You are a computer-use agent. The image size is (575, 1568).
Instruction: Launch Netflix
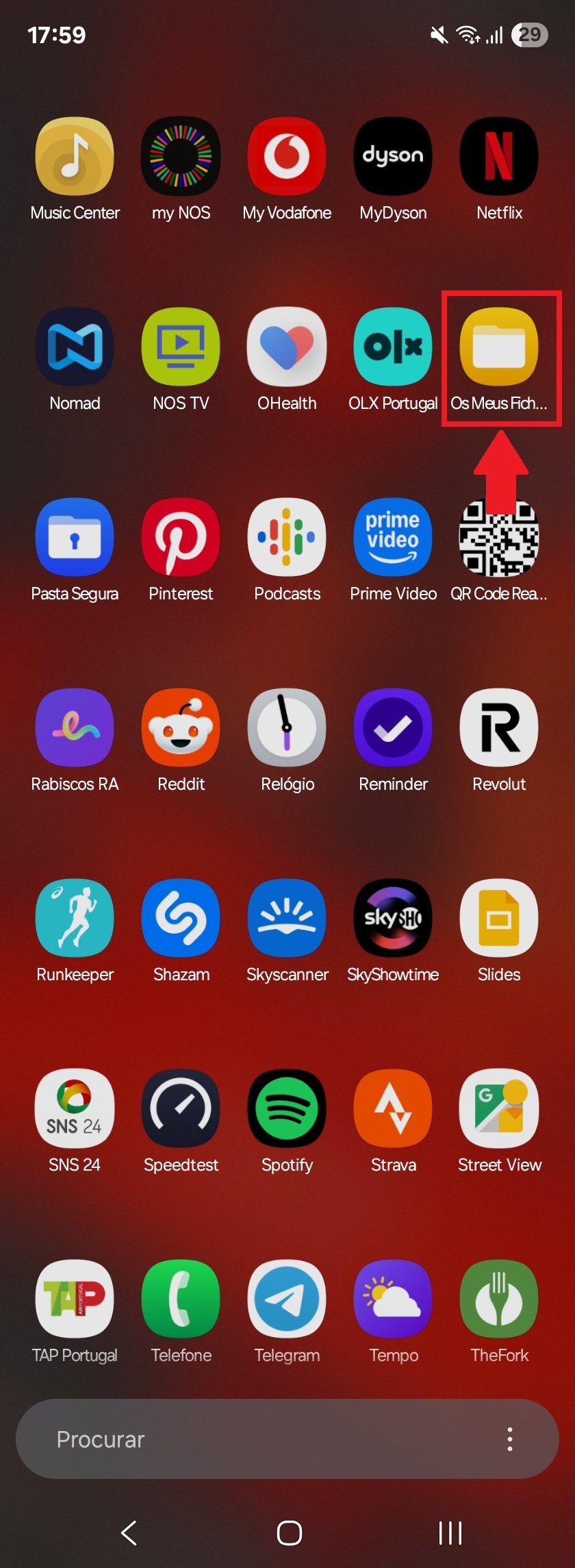click(499, 157)
